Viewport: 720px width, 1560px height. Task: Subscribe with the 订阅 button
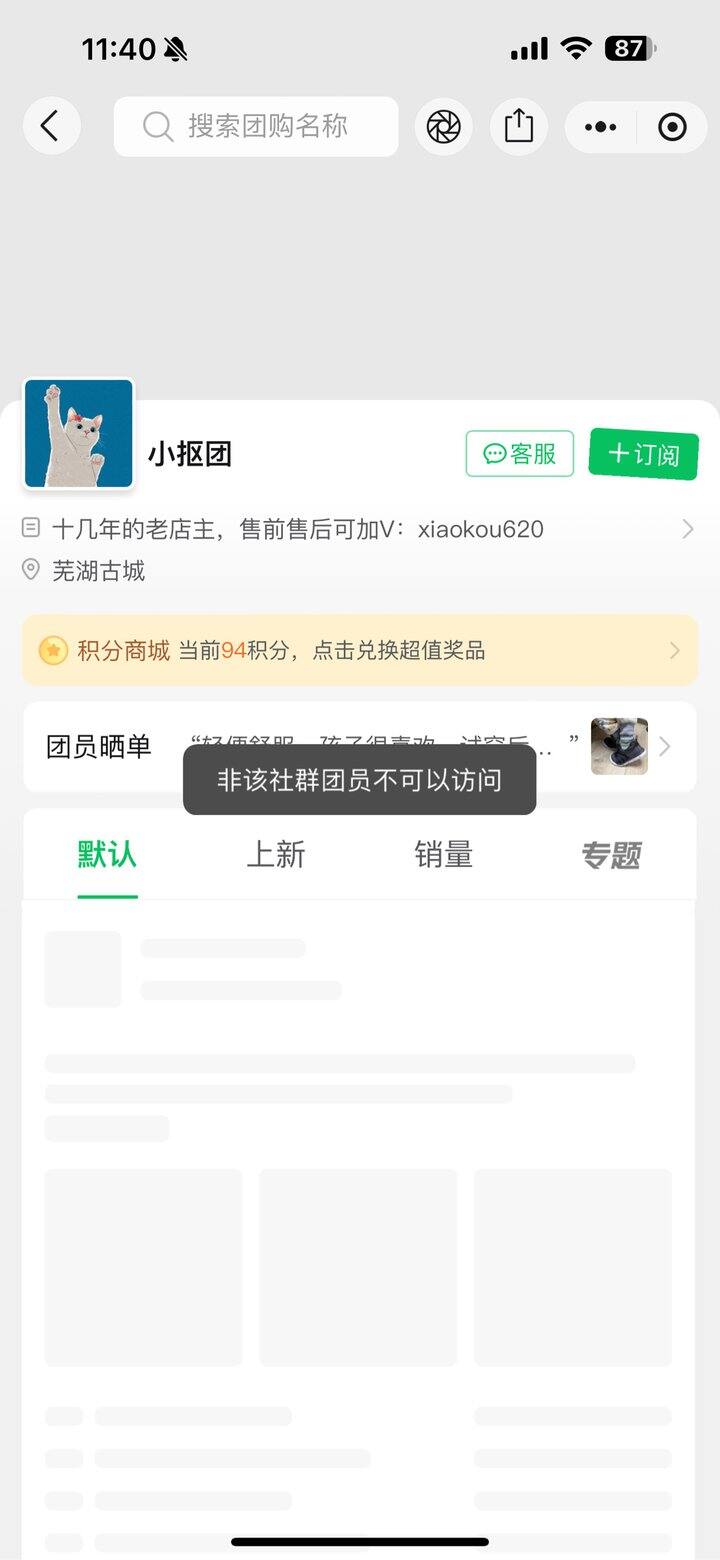643,454
